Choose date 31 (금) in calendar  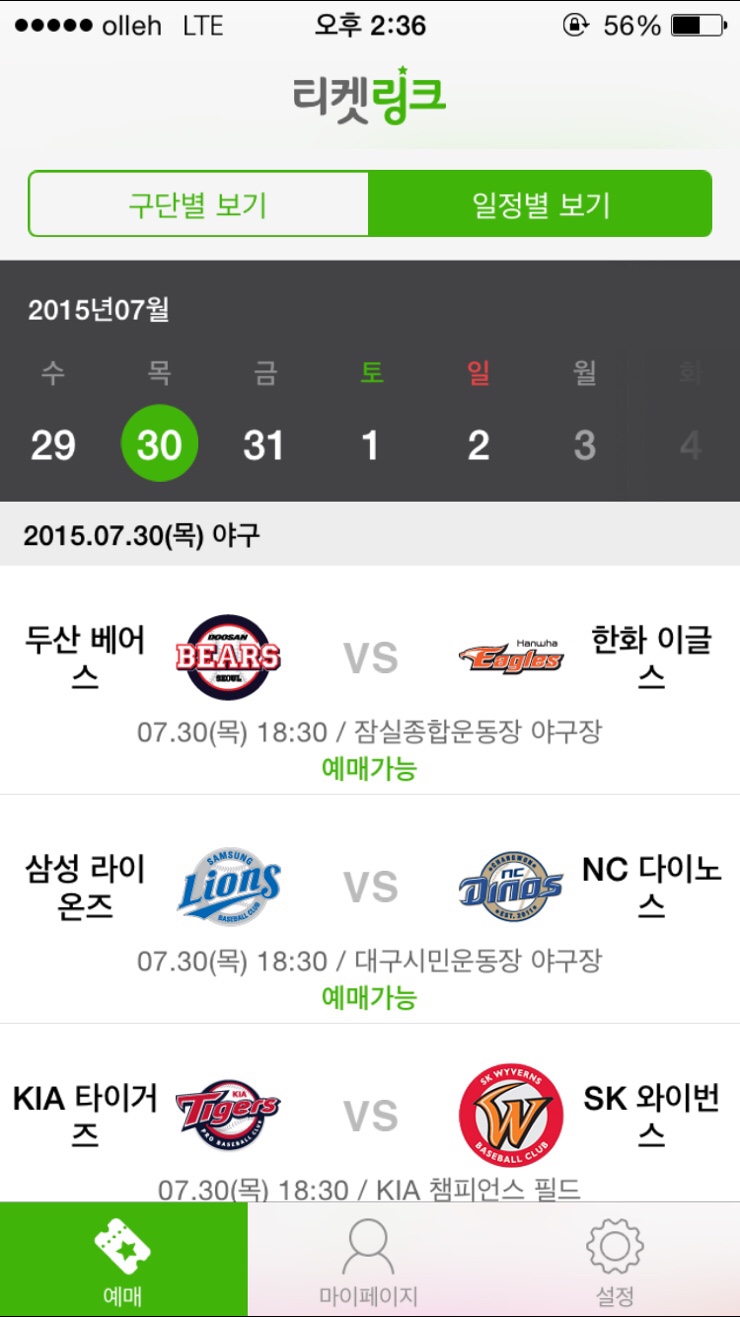[264, 444]
